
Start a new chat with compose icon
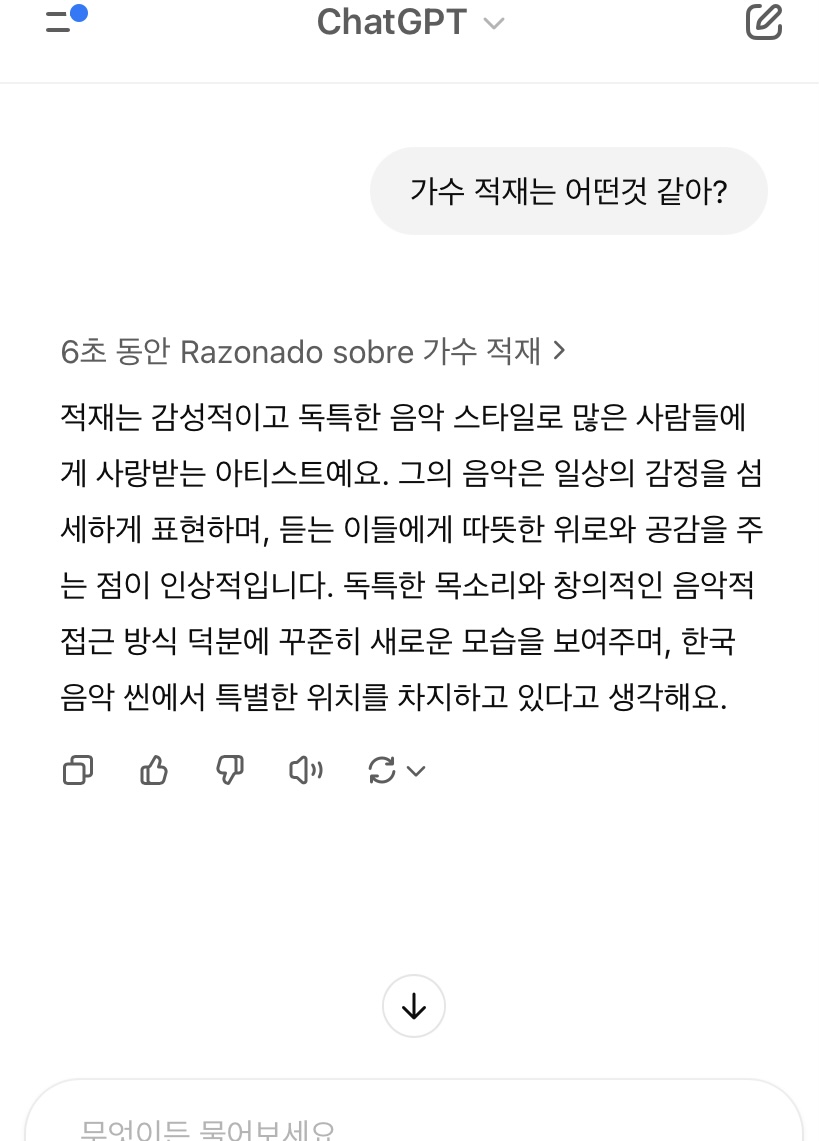764,21
